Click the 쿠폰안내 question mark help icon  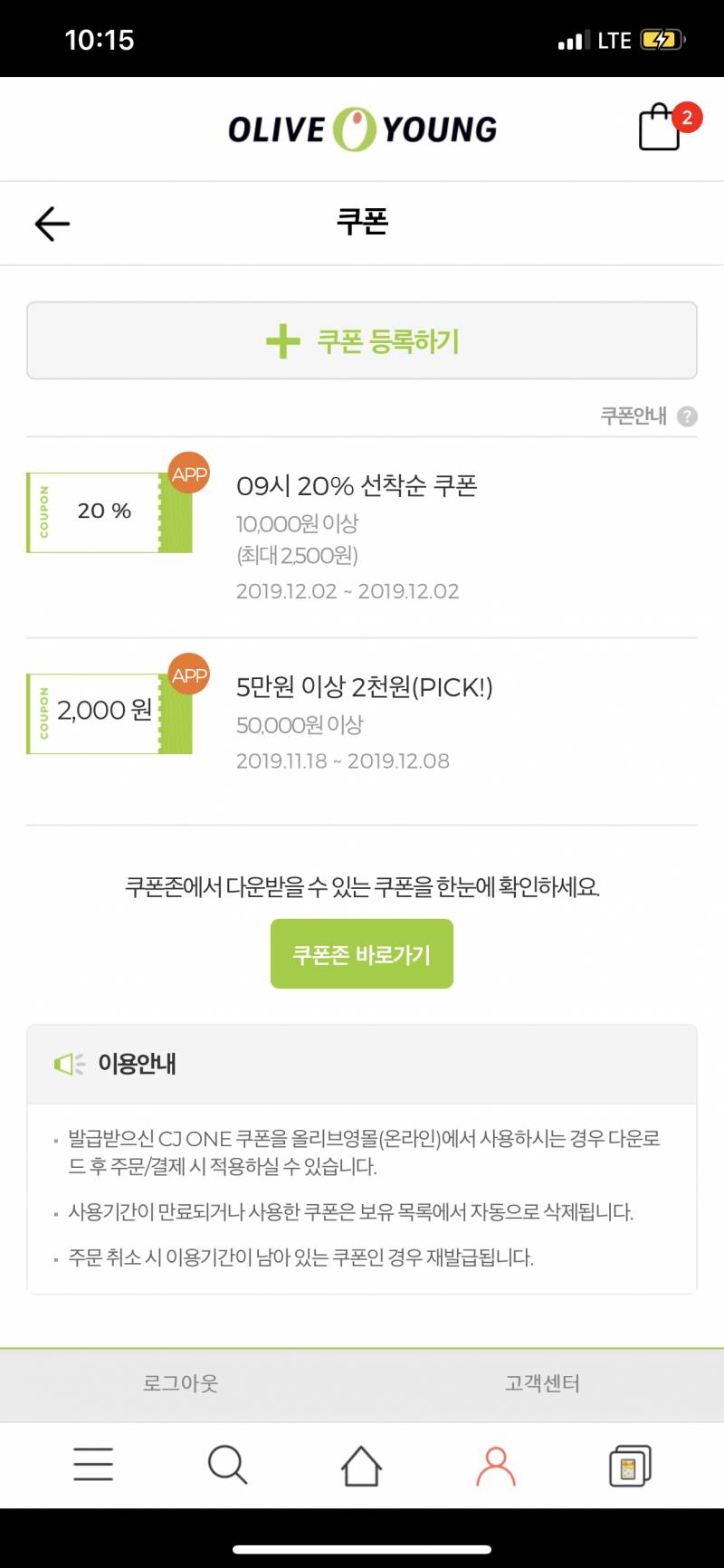coord(688,416)
